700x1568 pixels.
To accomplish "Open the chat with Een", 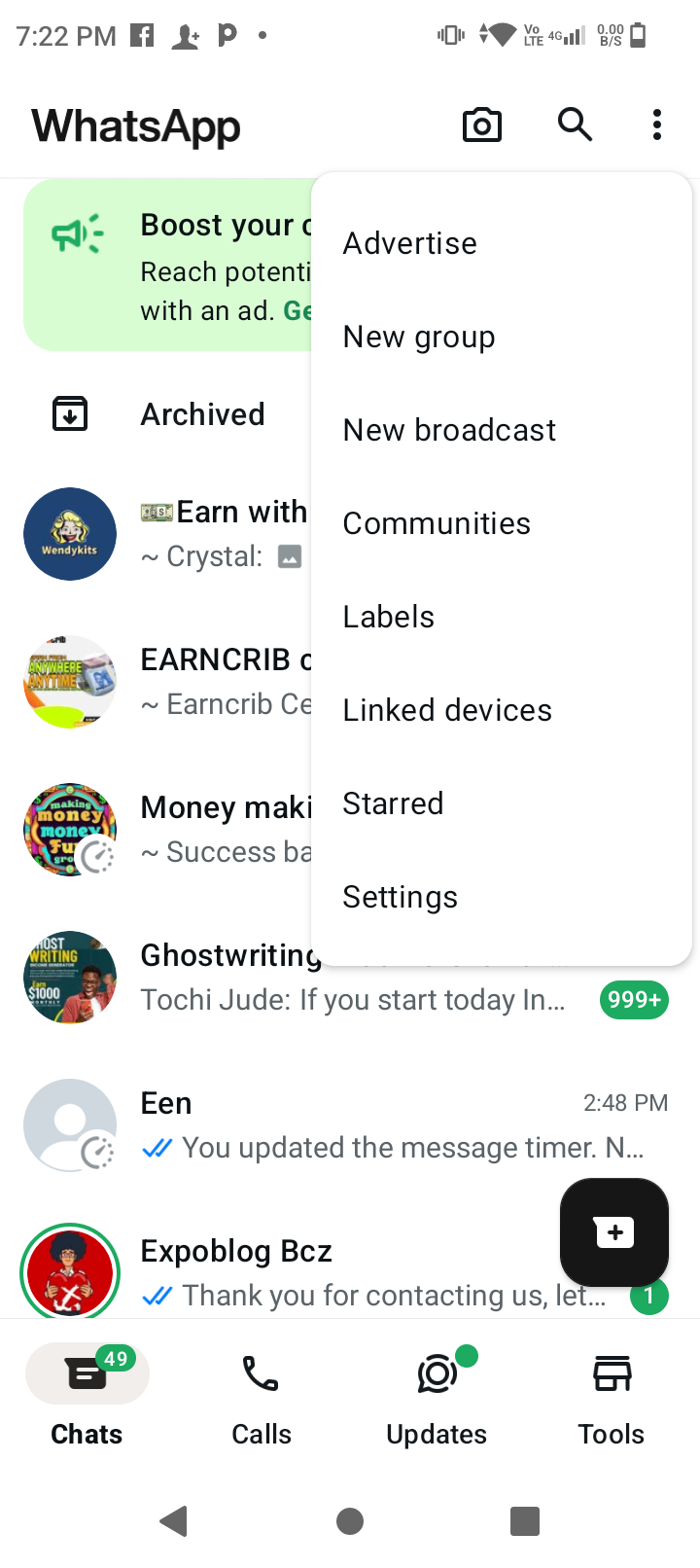I will 350,1125.
